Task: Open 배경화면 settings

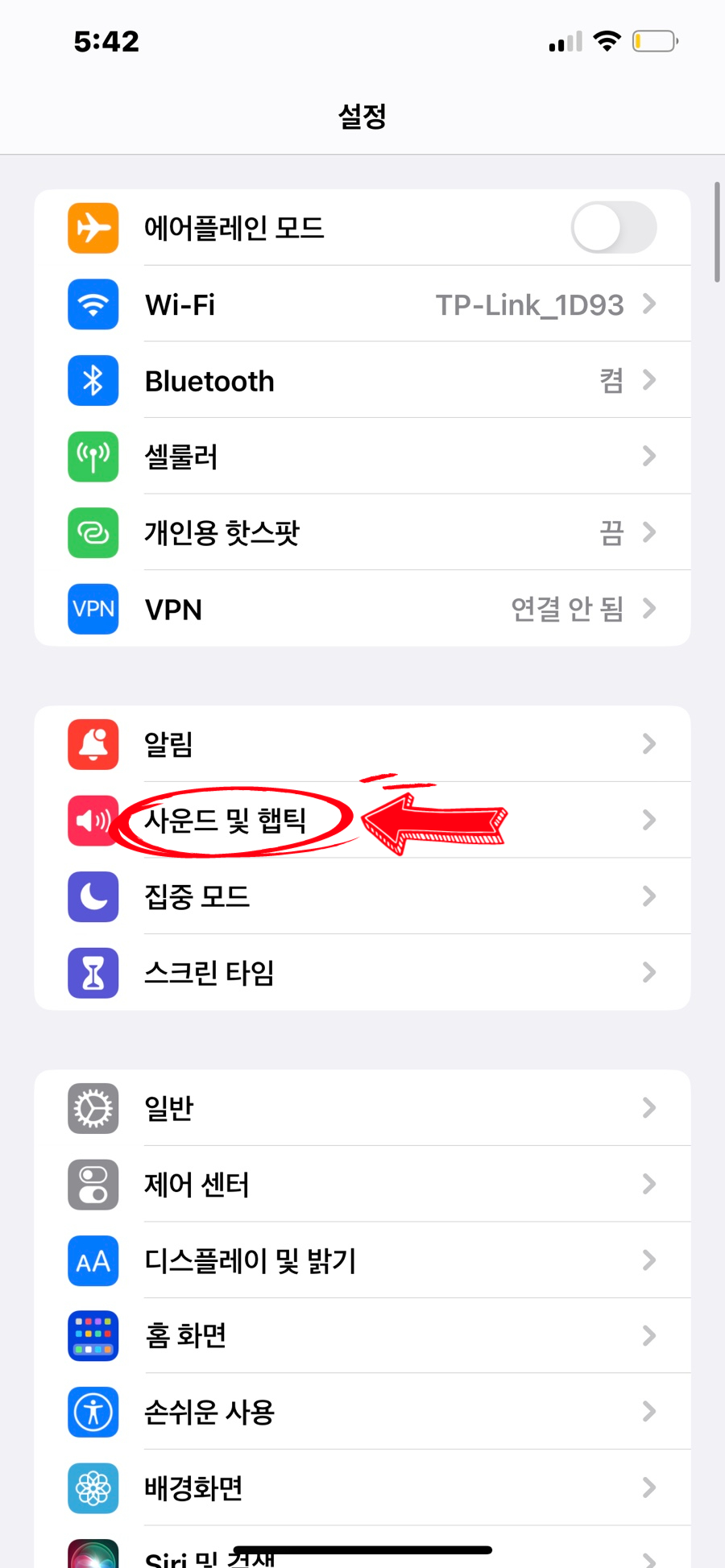Action: pyautogui.click(x=362, y=1488)
